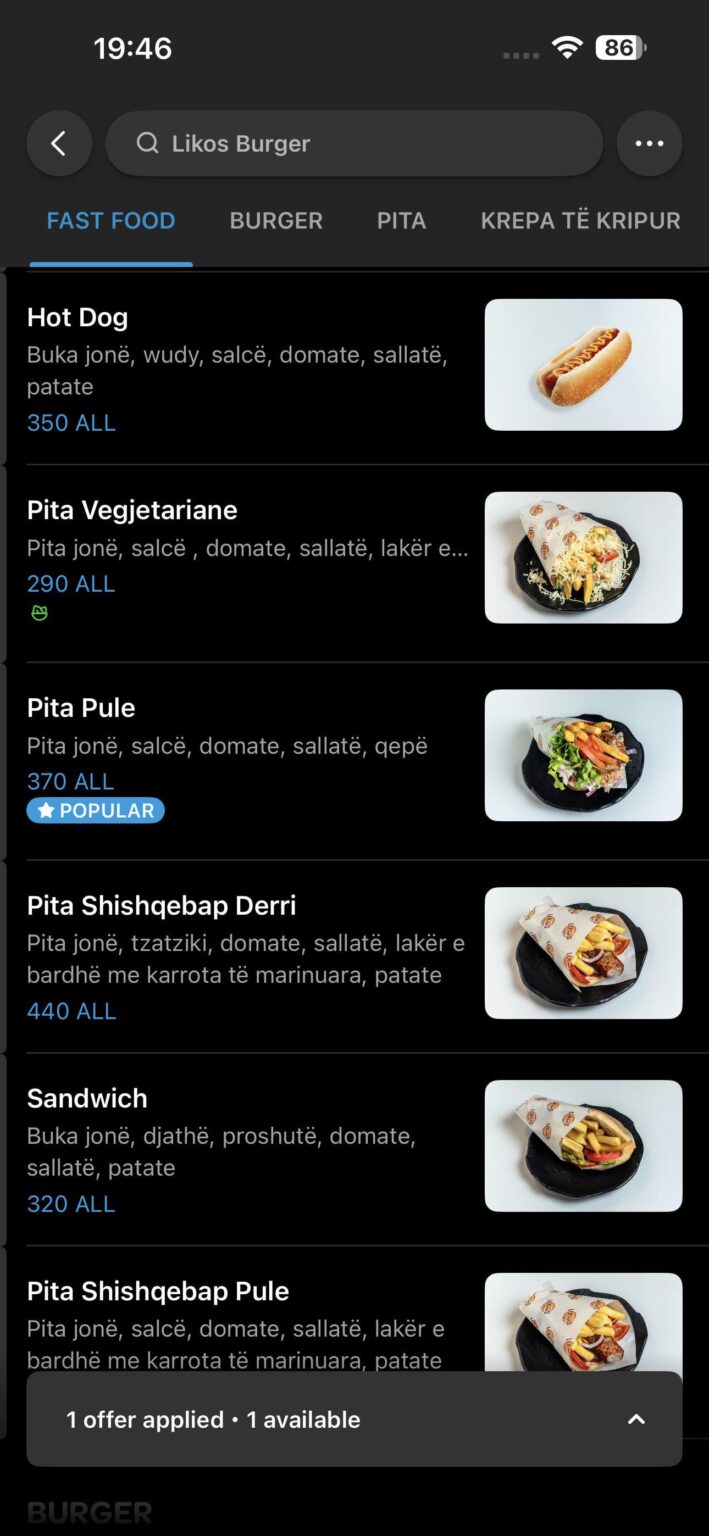Open the three-dot overflow menu
Viewport: 709px width, 1536px height.
pos(649,144)
